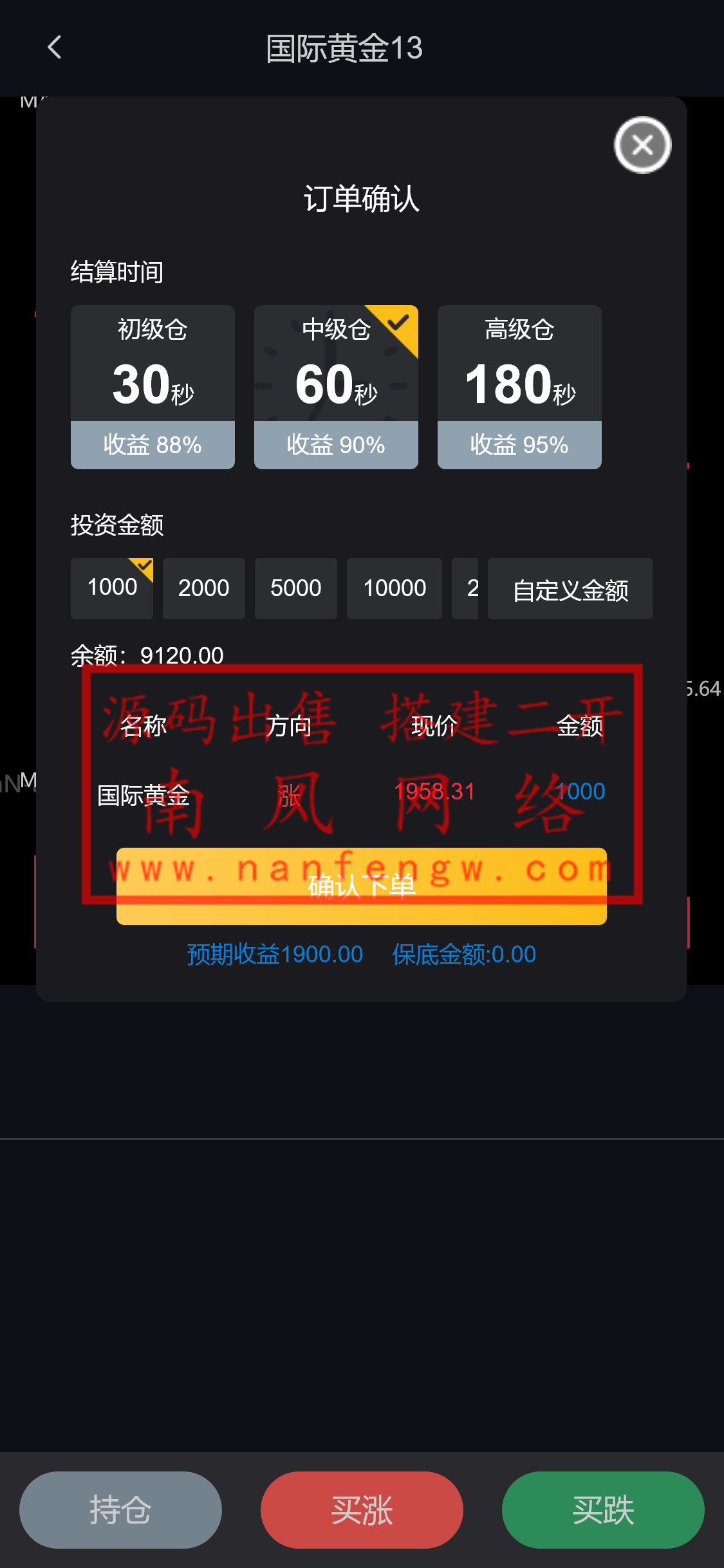Choose investment amount 5000

click(295, 588)
